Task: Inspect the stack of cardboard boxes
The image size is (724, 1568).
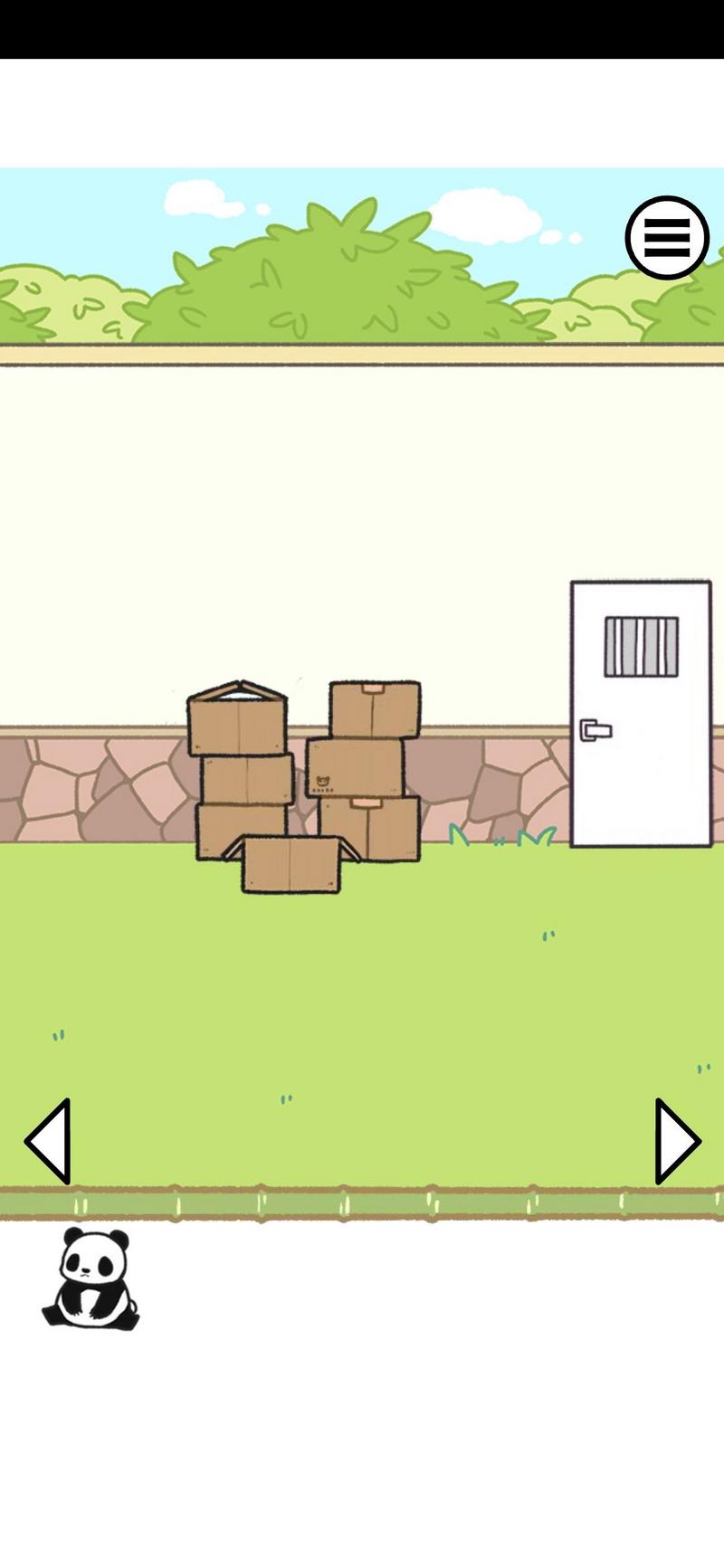Action: (x=305, y=783)
